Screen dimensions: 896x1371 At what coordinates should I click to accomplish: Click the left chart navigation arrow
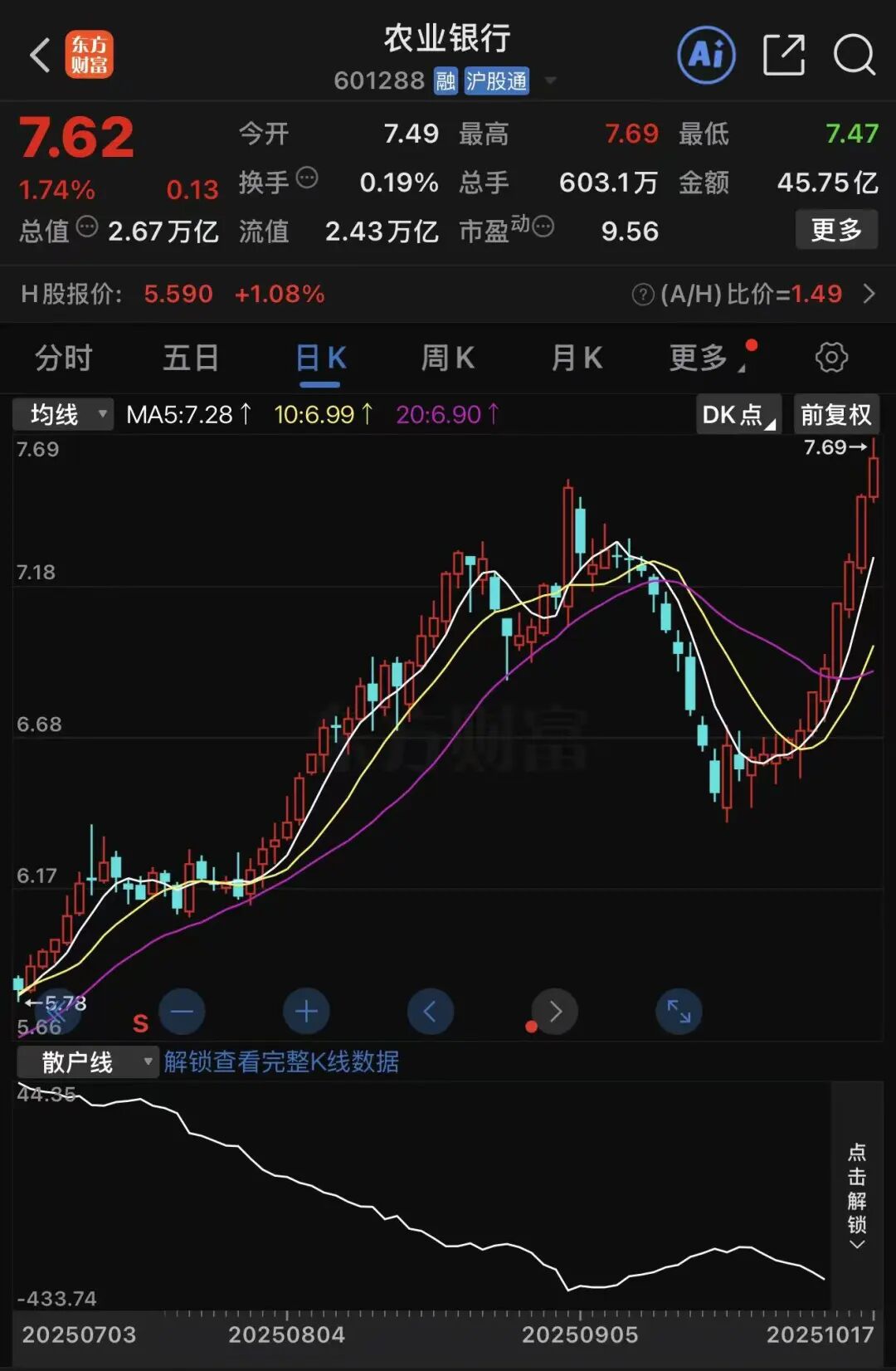[431, 1012]
